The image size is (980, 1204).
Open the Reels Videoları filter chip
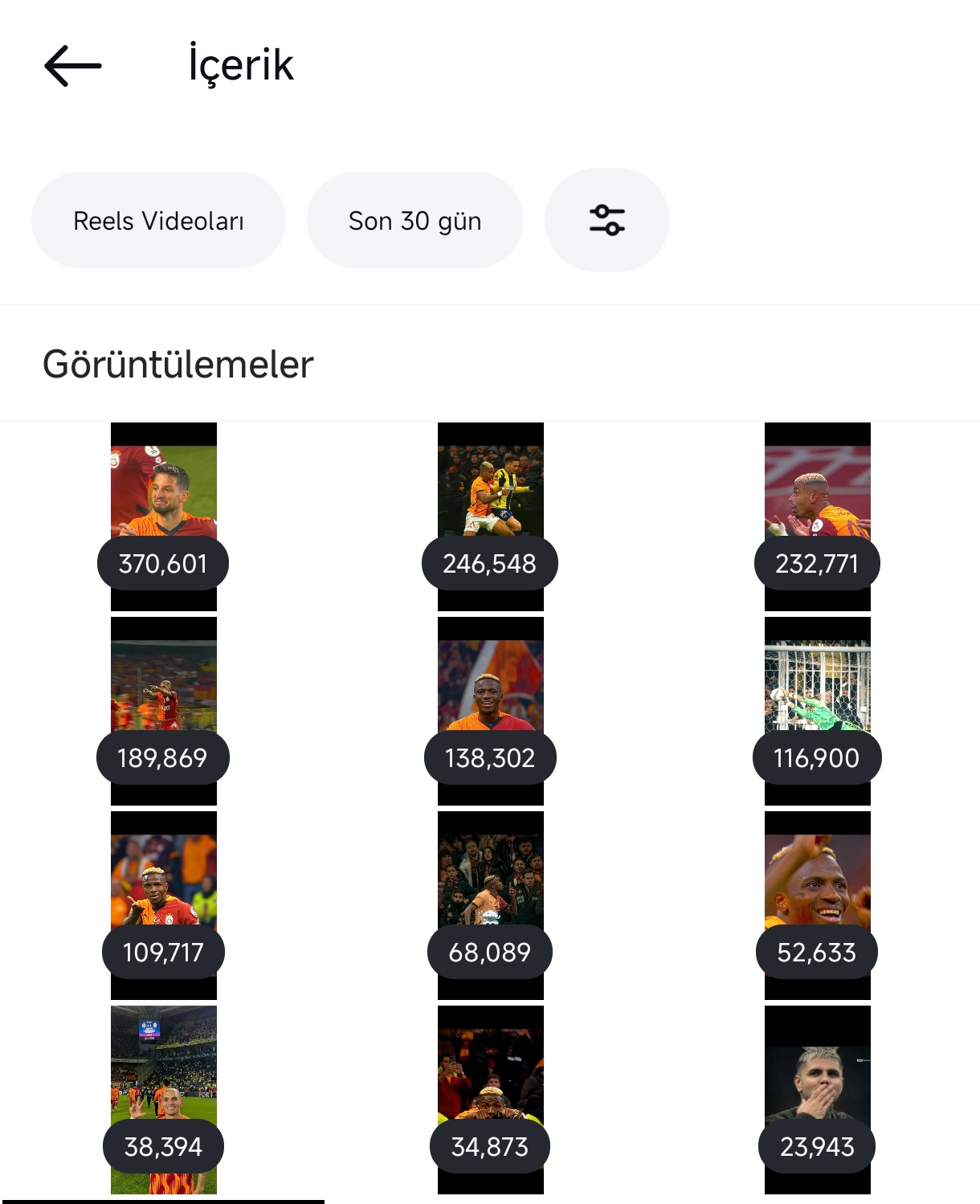[158, 220]
